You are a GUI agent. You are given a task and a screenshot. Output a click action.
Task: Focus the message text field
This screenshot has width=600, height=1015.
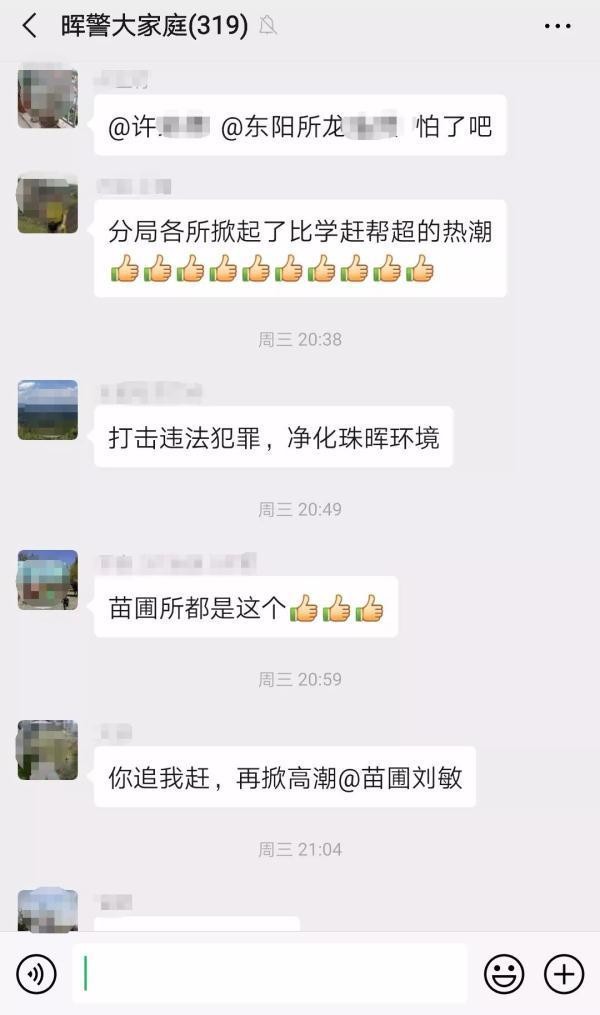click(270, 973)
